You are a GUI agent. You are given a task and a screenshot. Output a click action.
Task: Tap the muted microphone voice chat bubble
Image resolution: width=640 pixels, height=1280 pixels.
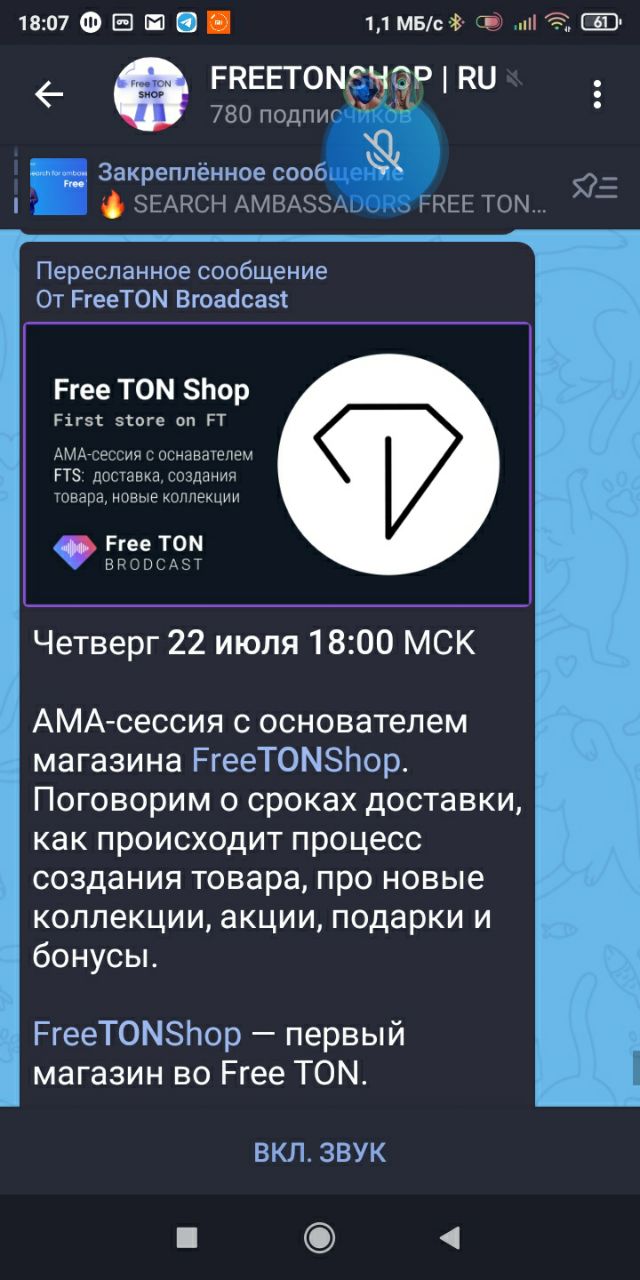click(382, 152)
